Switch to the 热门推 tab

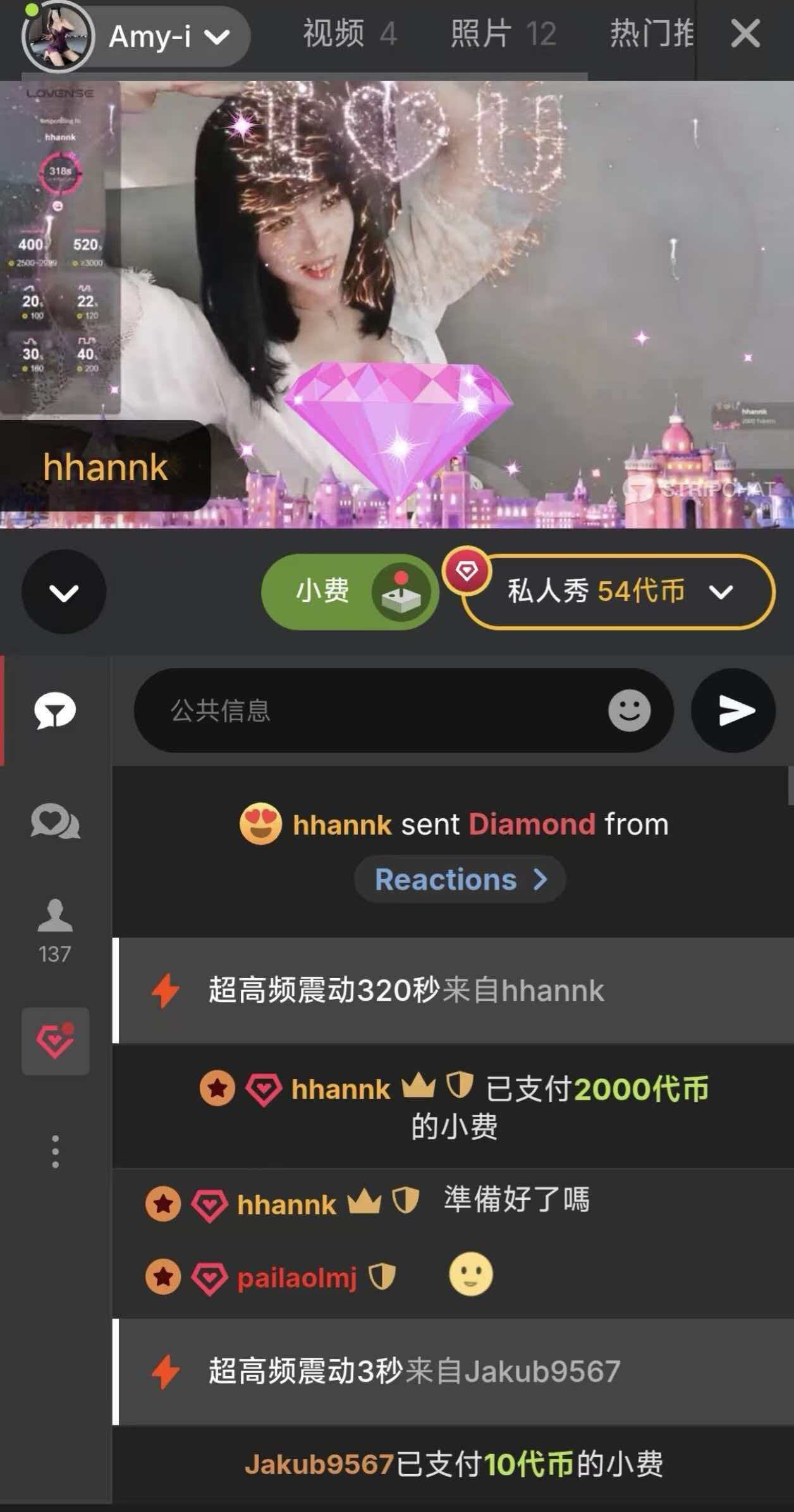coord(651,33)
